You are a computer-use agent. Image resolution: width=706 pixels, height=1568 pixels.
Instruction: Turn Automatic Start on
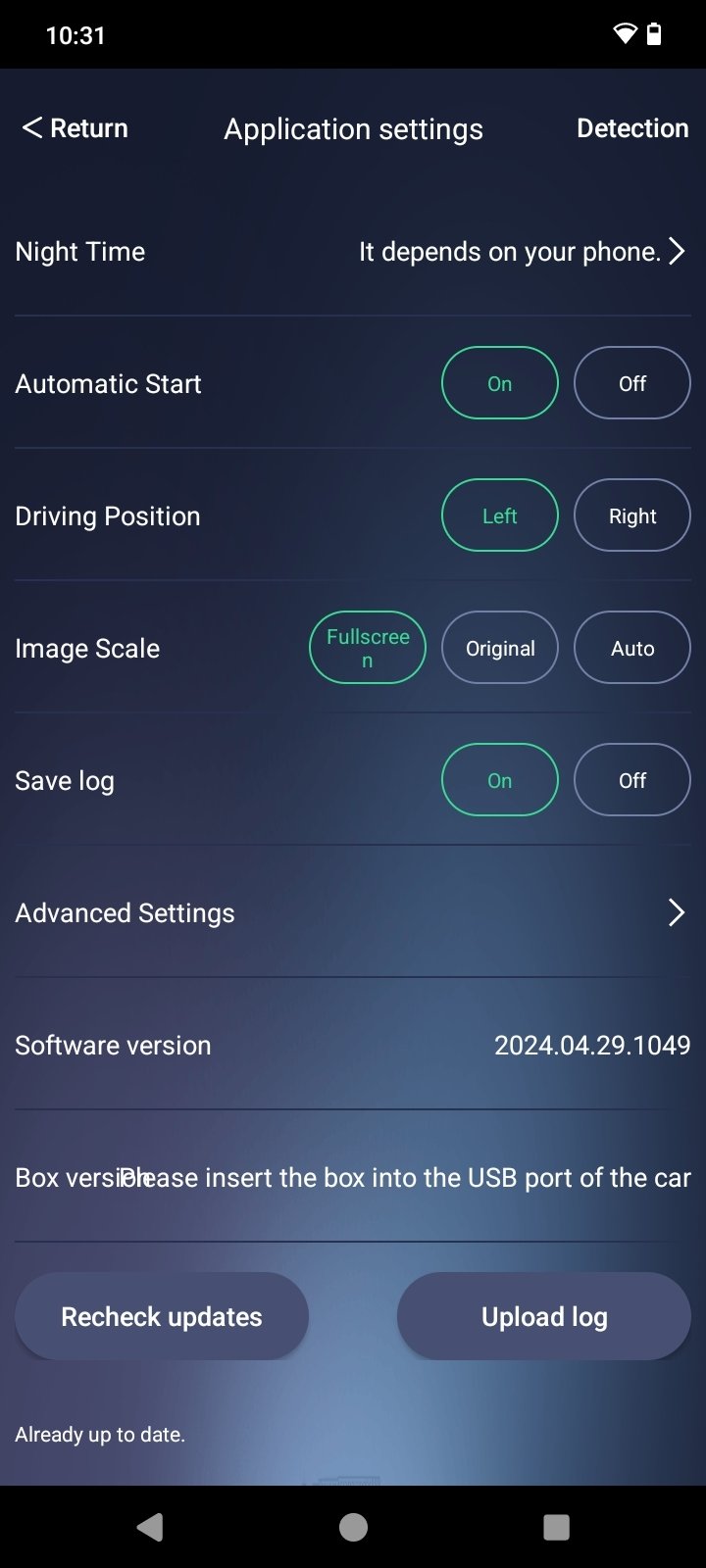(x=500, y=383)
